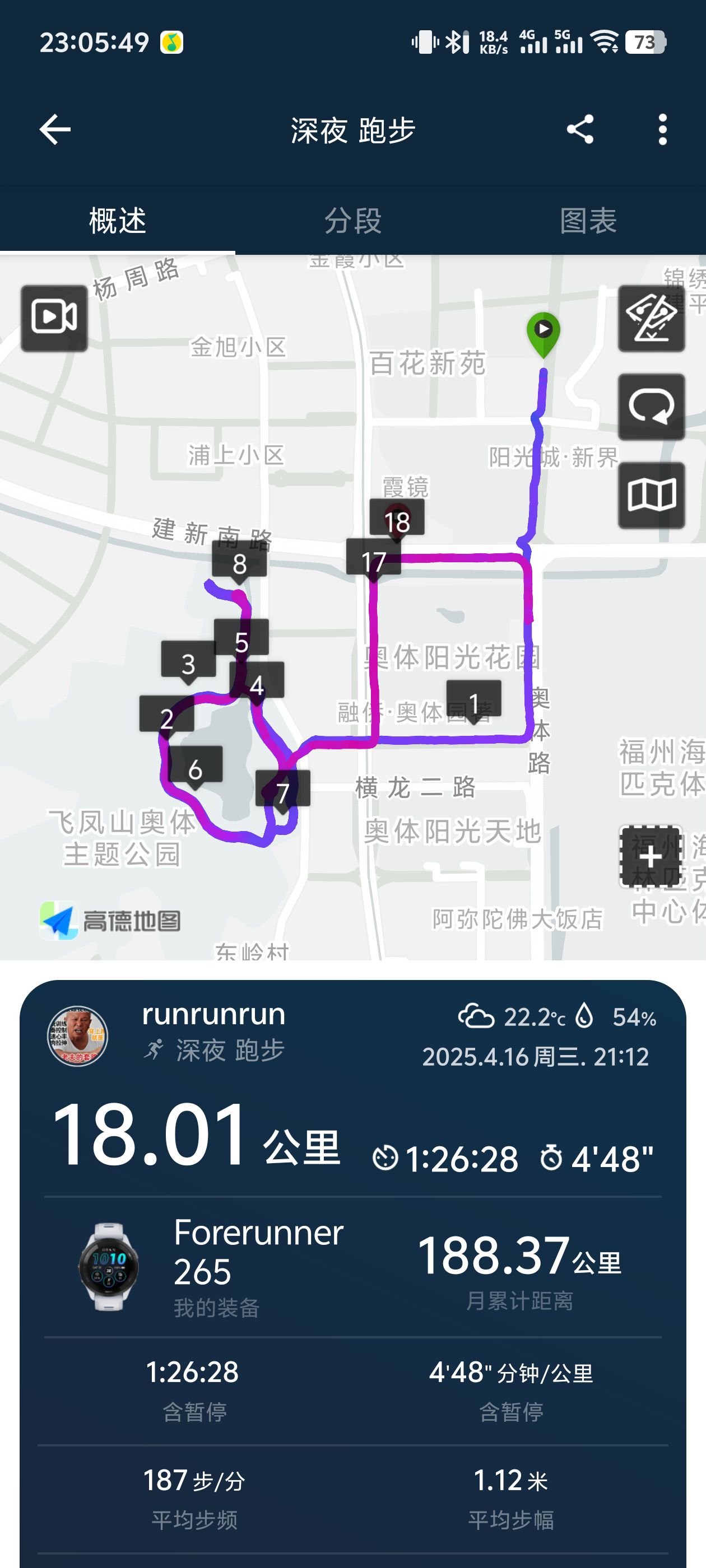Open the three-dot overflow menu
The height and width of the screenshot is (1568, 706).
(663, 130)
